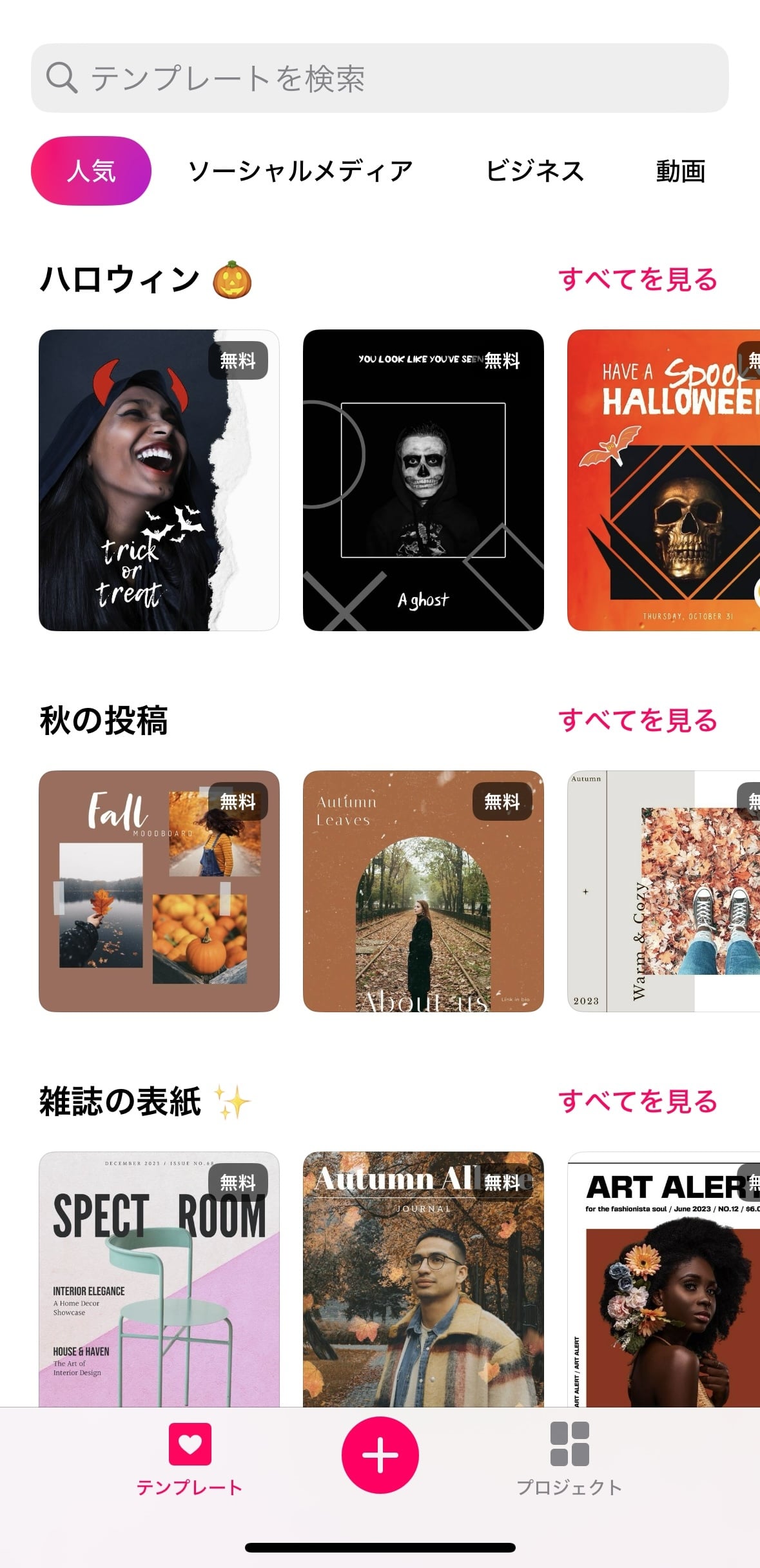Switch to the ビジネス category

534,171
